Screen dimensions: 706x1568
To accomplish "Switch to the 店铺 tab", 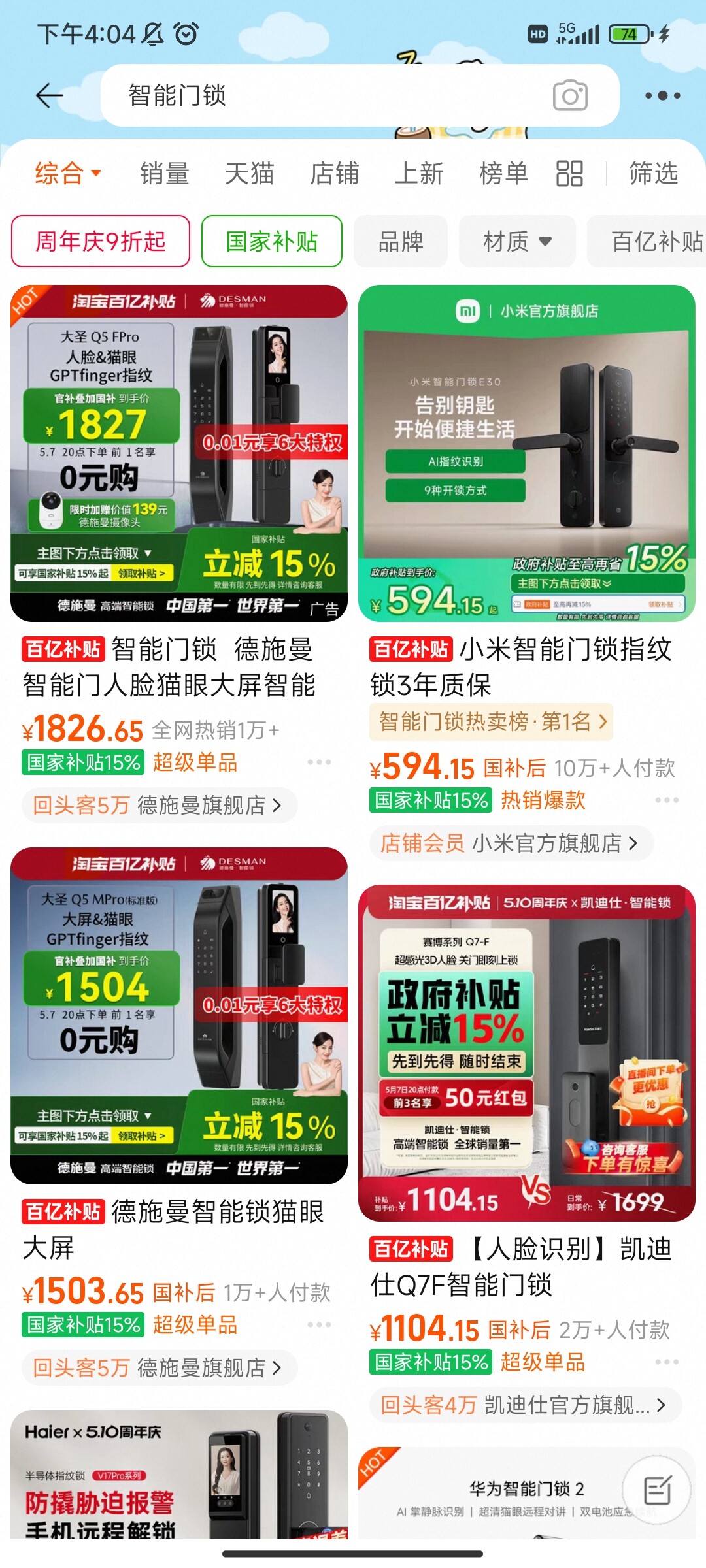I will pos(334,174).
